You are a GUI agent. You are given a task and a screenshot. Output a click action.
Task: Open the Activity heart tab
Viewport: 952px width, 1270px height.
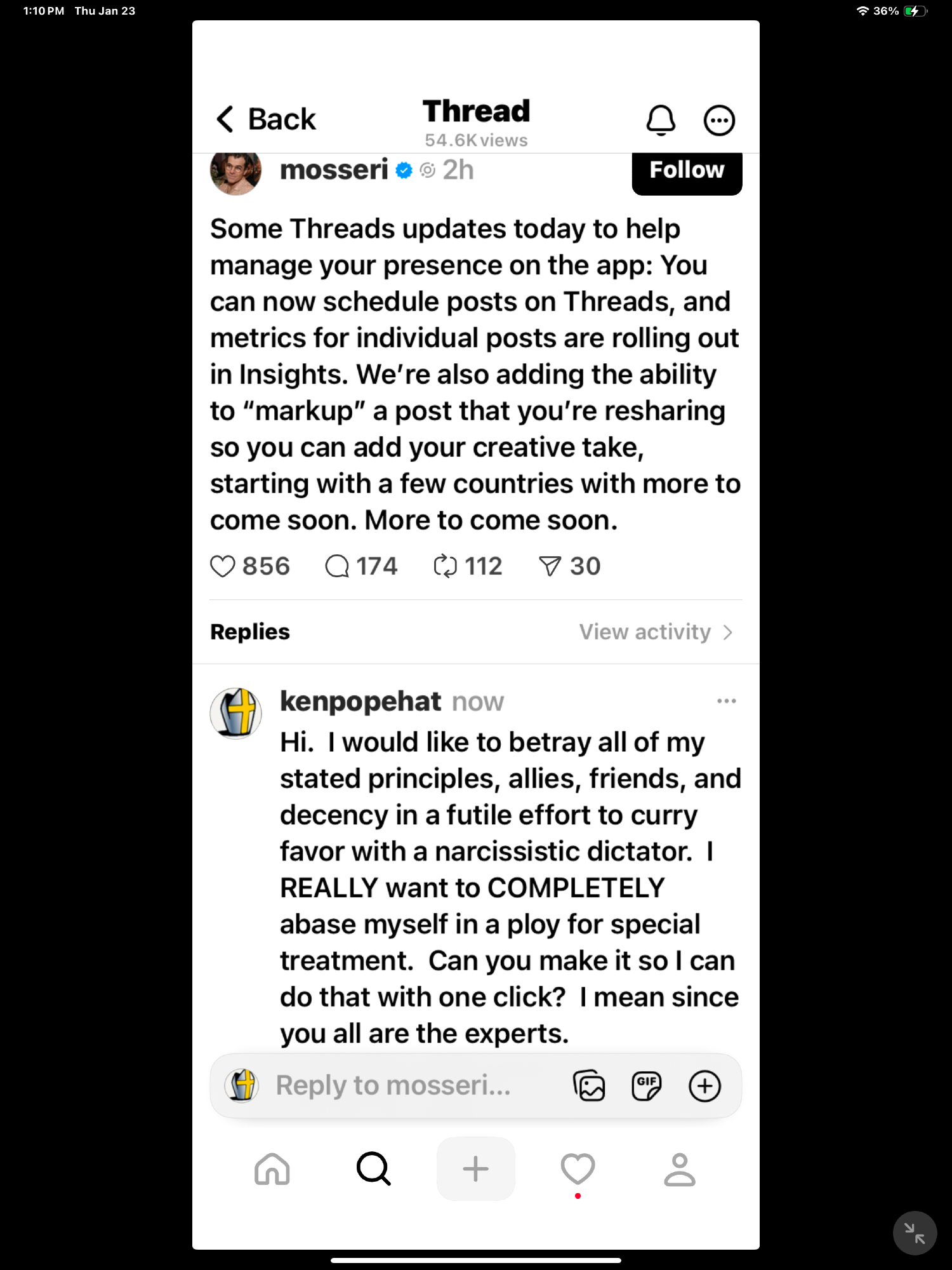tap(578, 1169)
